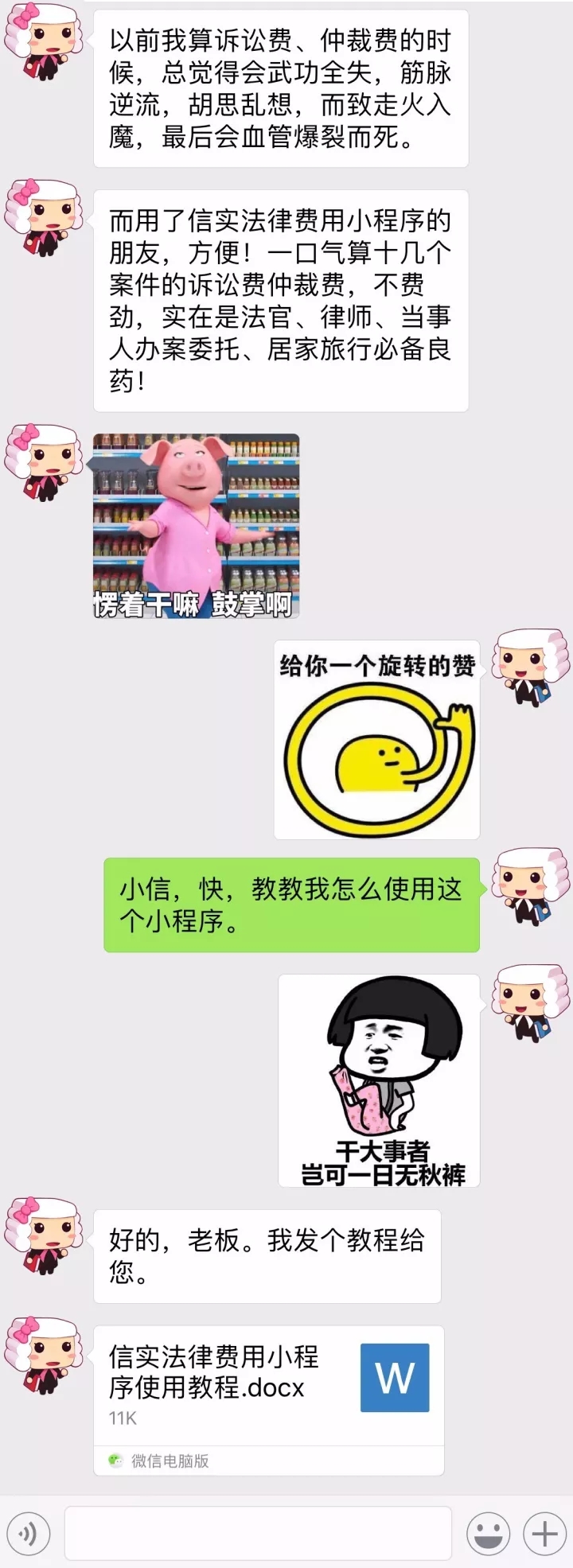Open the plus attachments menu
Viewport: 573px width, 1568px height.
[544, 1532]
